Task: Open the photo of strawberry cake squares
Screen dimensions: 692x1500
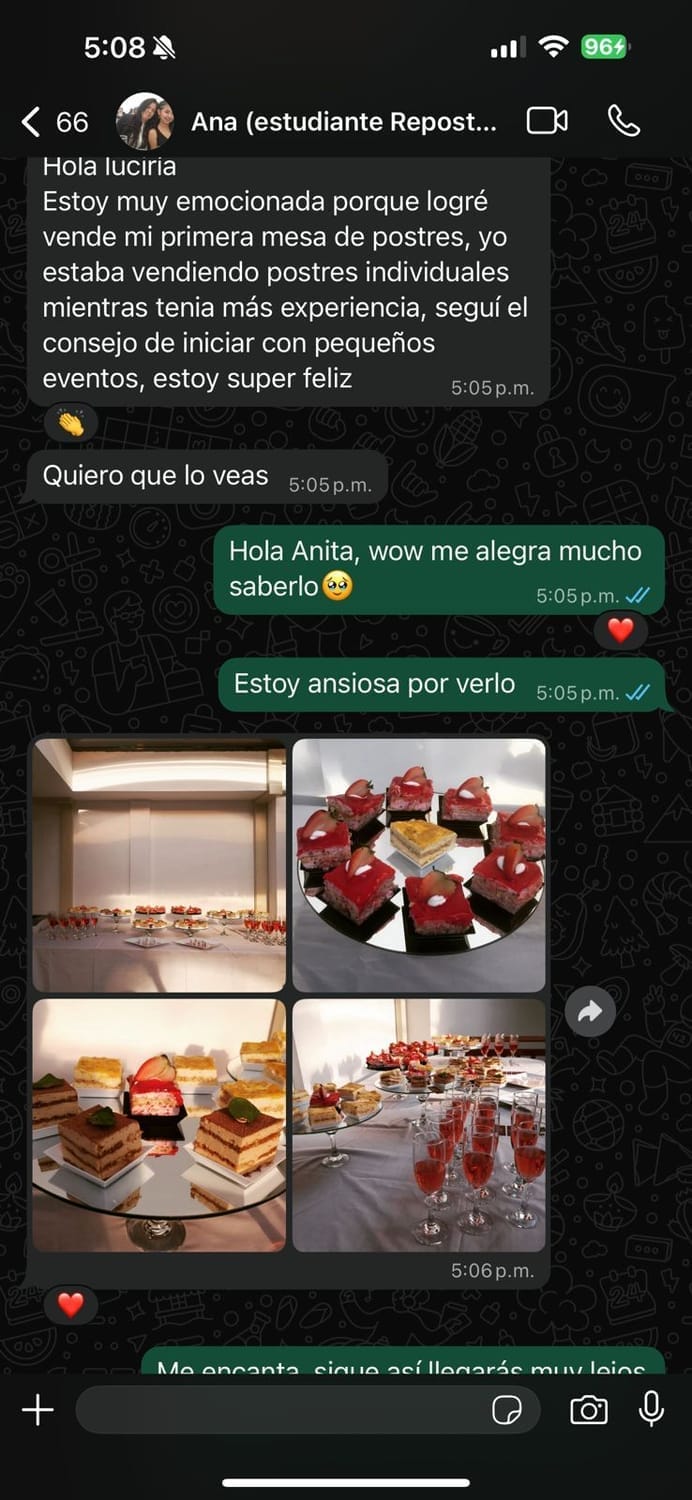Action: tap(419, 865)
